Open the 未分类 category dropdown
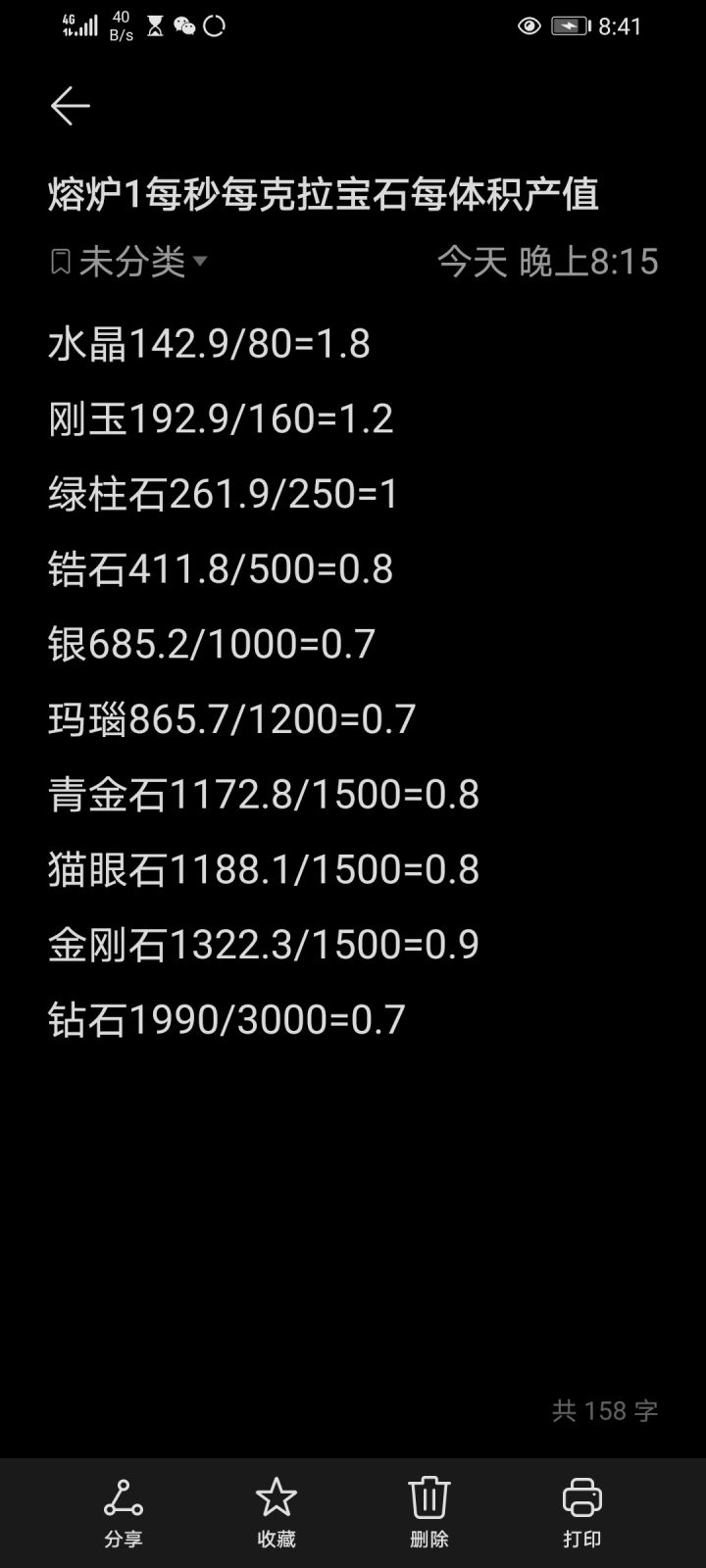The height and width of the screenshot is (1568, 706). point(130,262)
